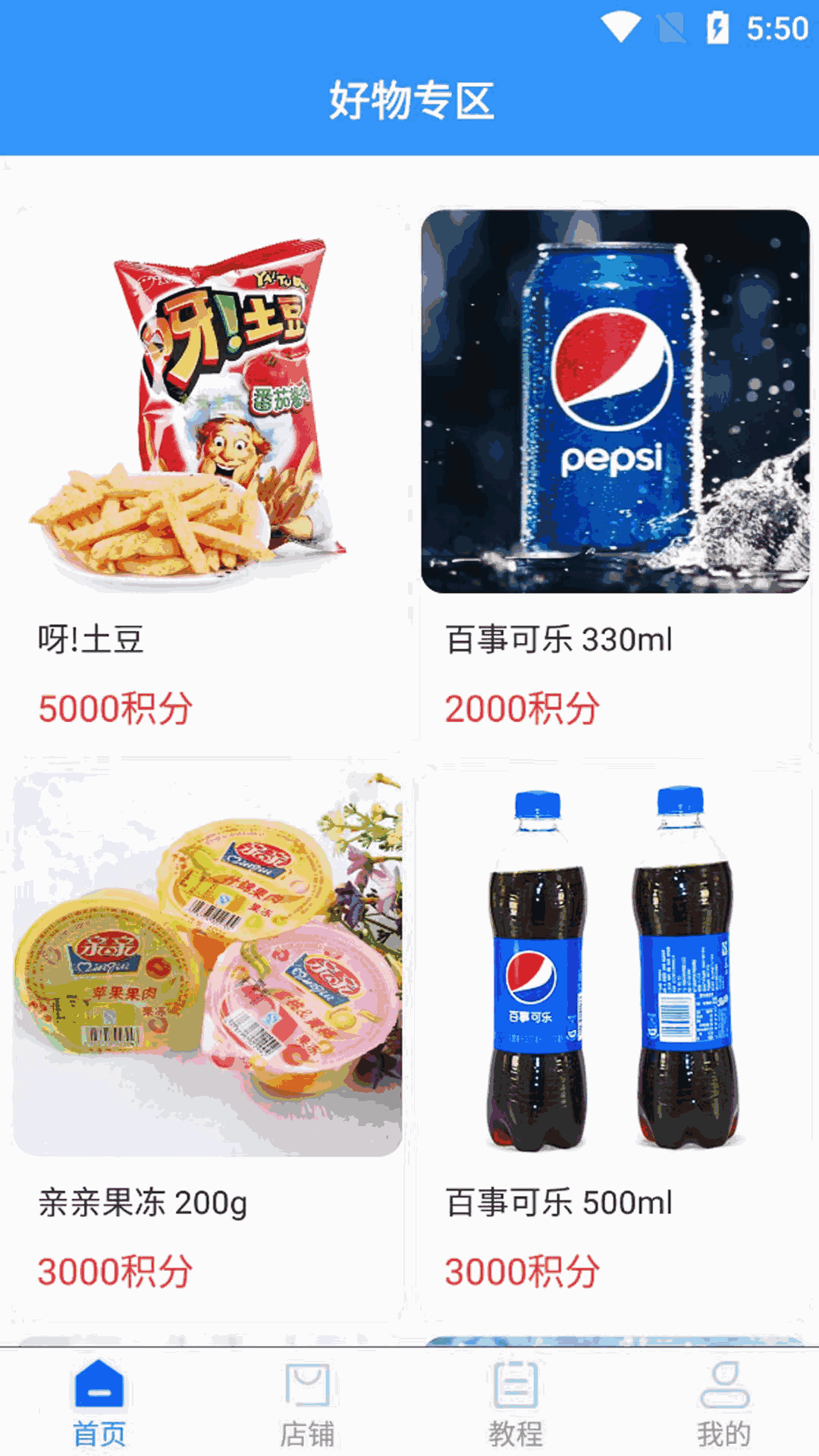Switch to the 店铺 tab
Image resolution: width=819 pixels, height=1456 pixels.
(307, 1404)
